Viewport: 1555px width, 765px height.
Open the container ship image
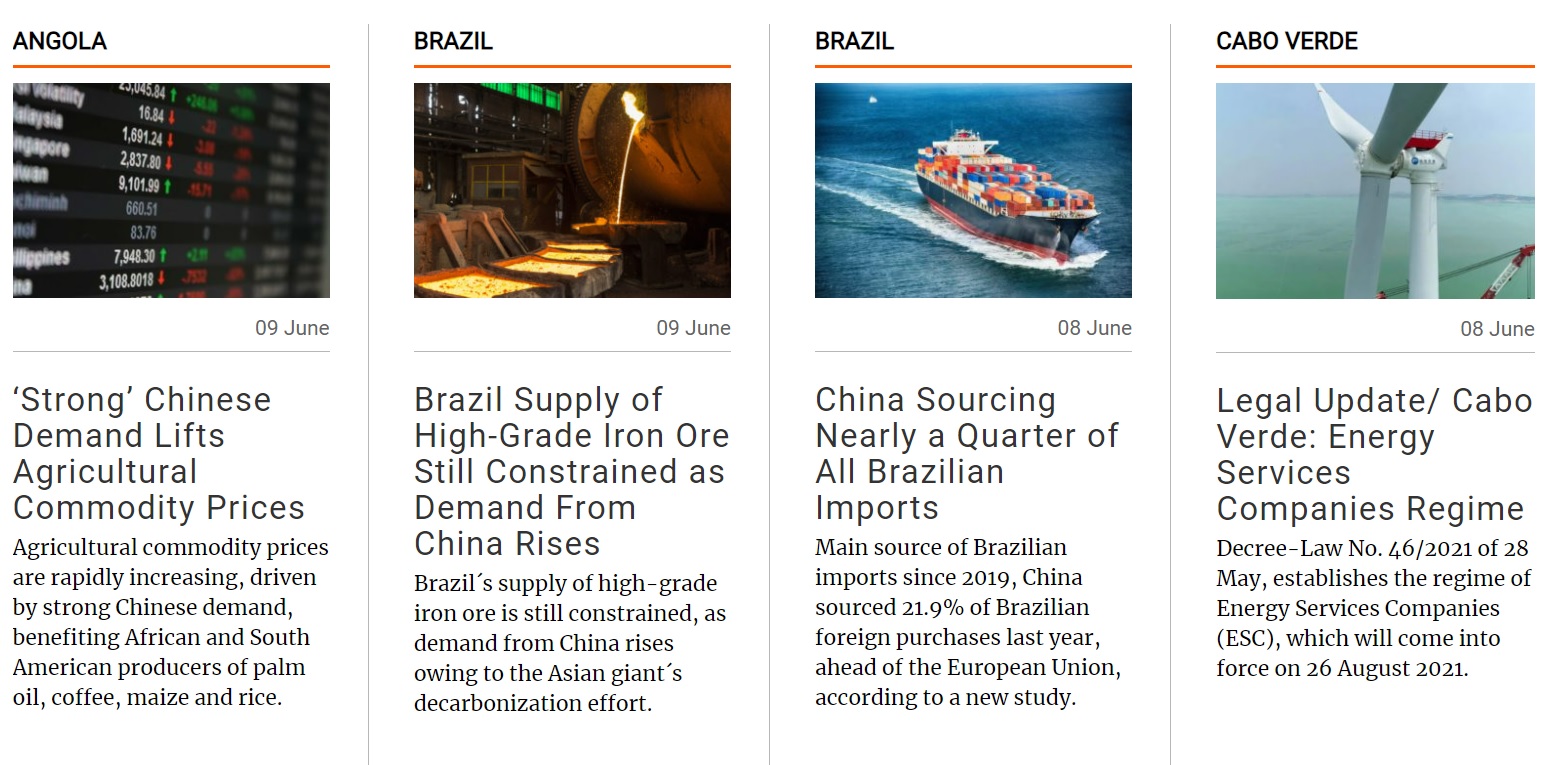pos(973,190)
